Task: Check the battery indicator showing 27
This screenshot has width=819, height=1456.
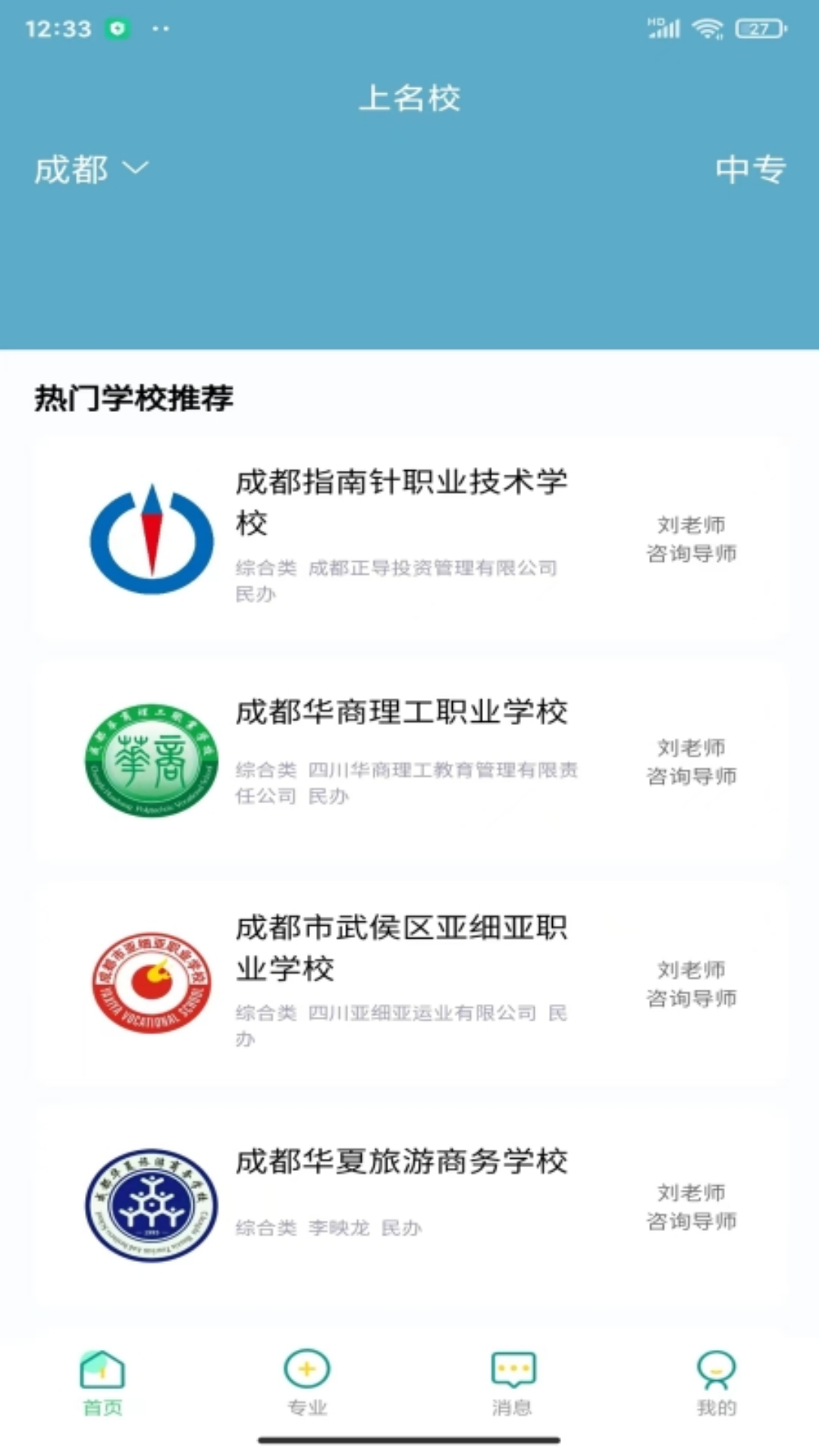Action: click(x=758, y=28)
